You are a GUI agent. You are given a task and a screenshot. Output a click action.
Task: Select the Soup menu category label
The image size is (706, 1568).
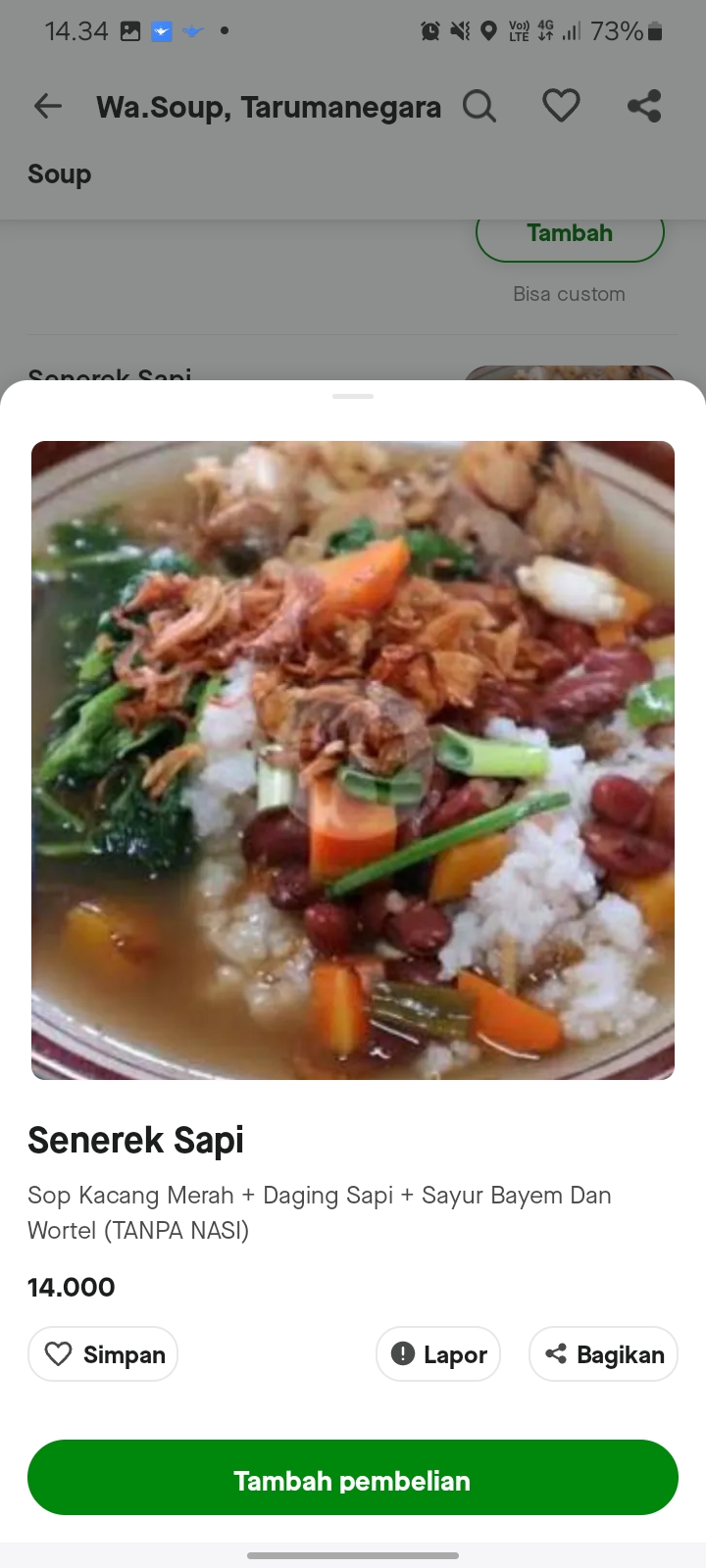pyautogui.click(x=59, y=173)
